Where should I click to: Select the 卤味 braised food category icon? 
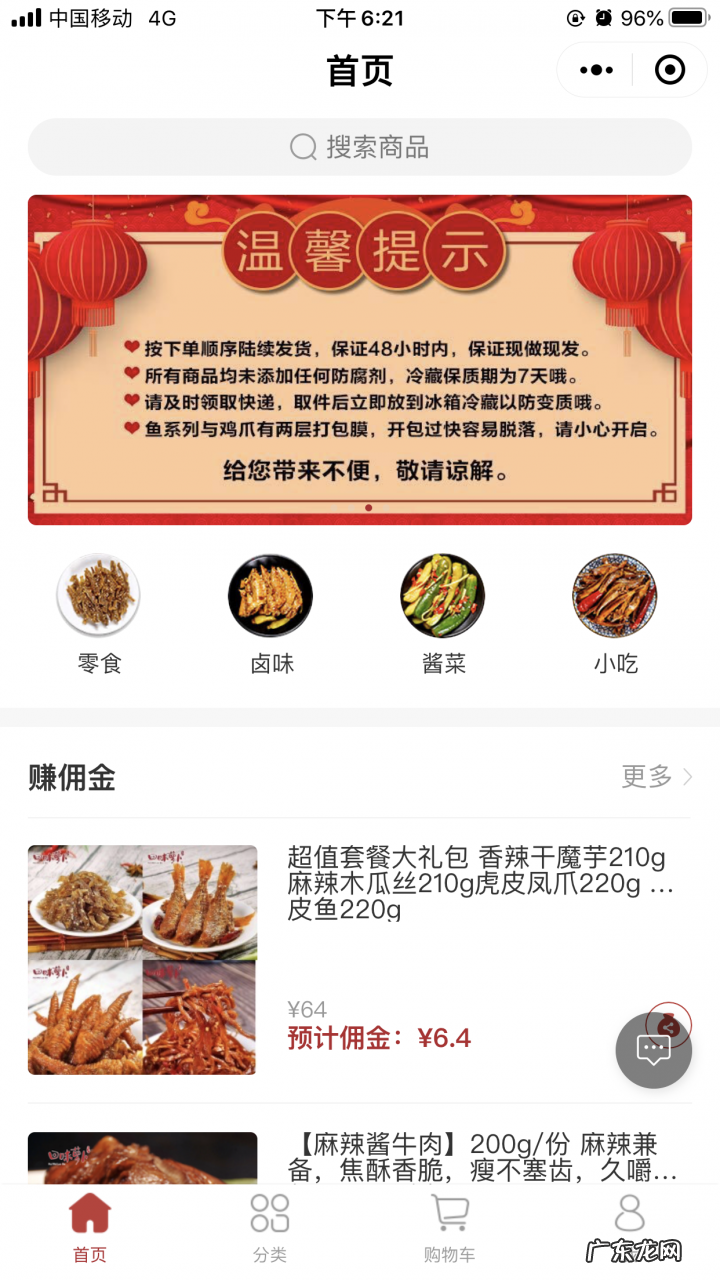pos(270,595)
